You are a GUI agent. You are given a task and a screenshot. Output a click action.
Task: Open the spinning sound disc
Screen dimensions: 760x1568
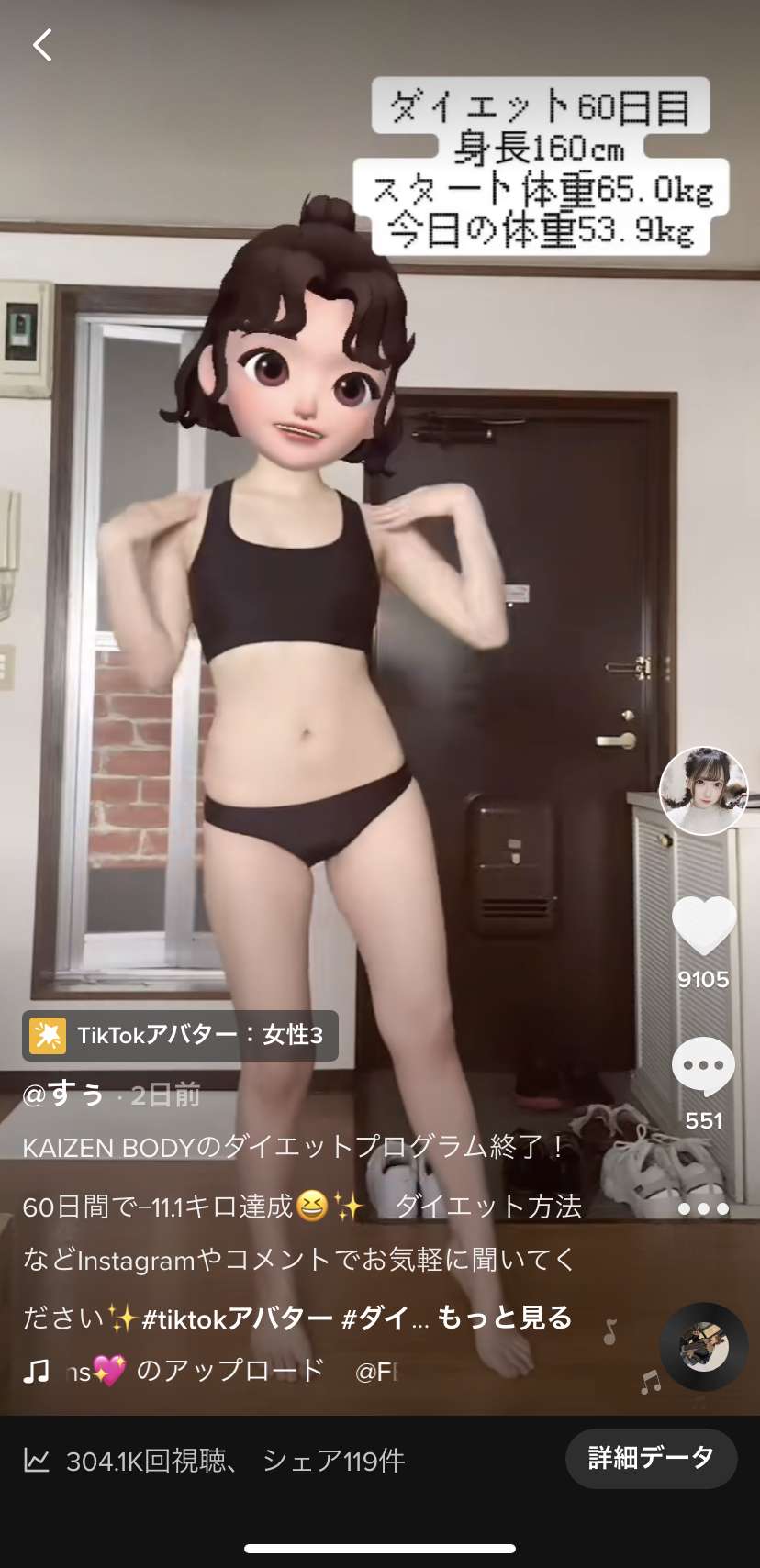[x=703, y=1346]
